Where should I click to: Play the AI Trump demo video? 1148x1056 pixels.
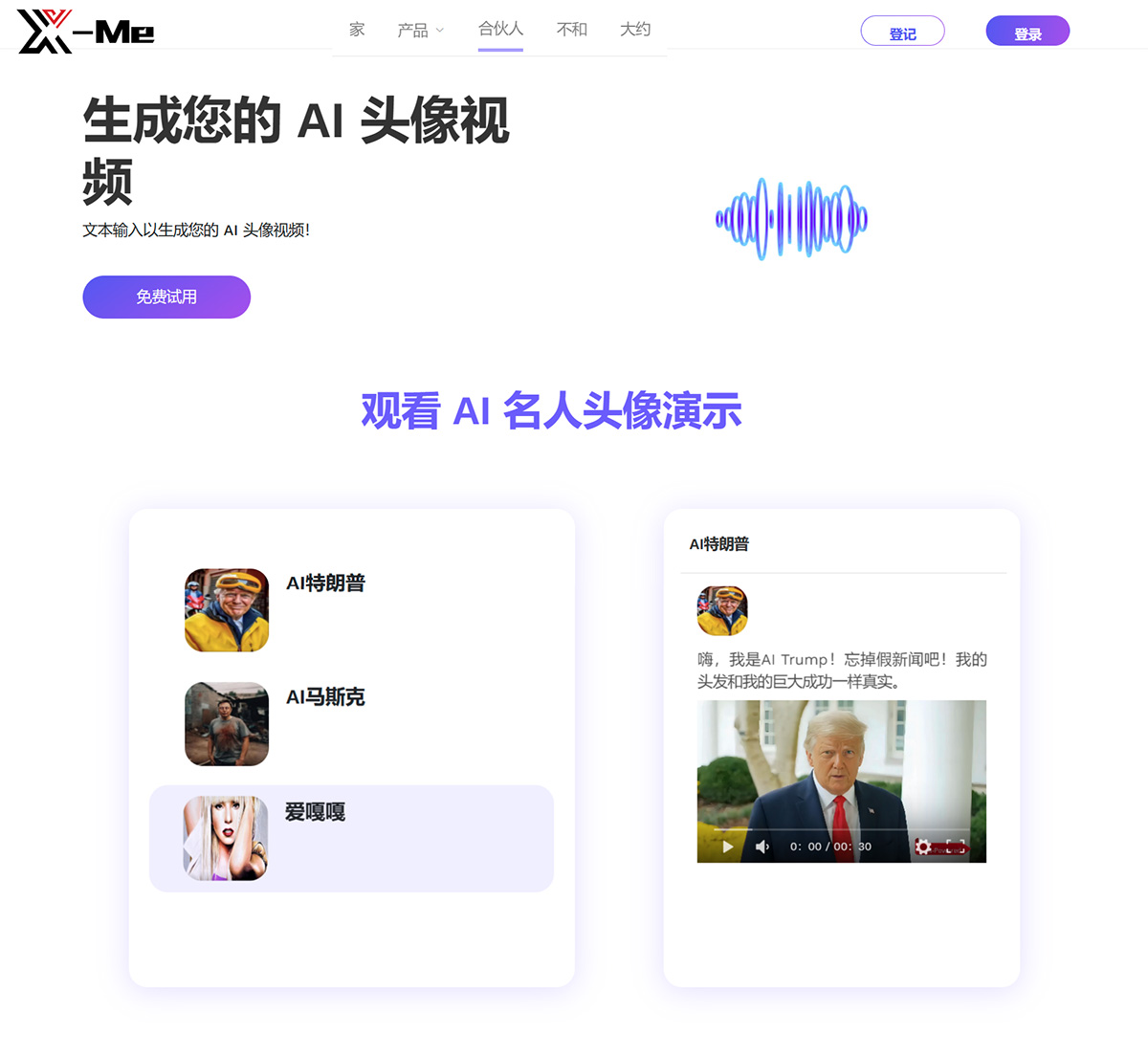[728, 847]
